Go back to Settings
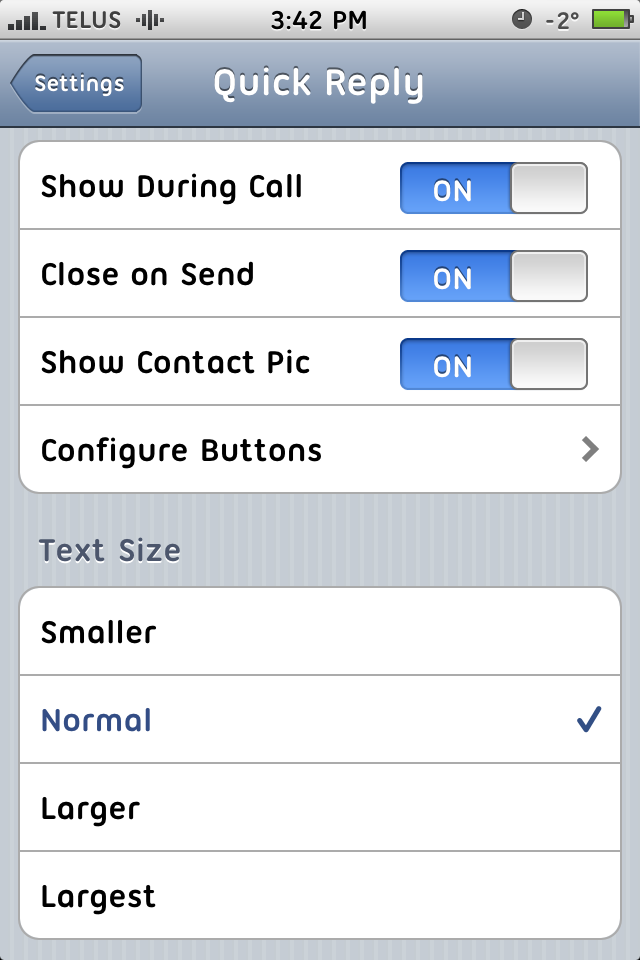This screenshot has width=640, height=960. point(77,84)
